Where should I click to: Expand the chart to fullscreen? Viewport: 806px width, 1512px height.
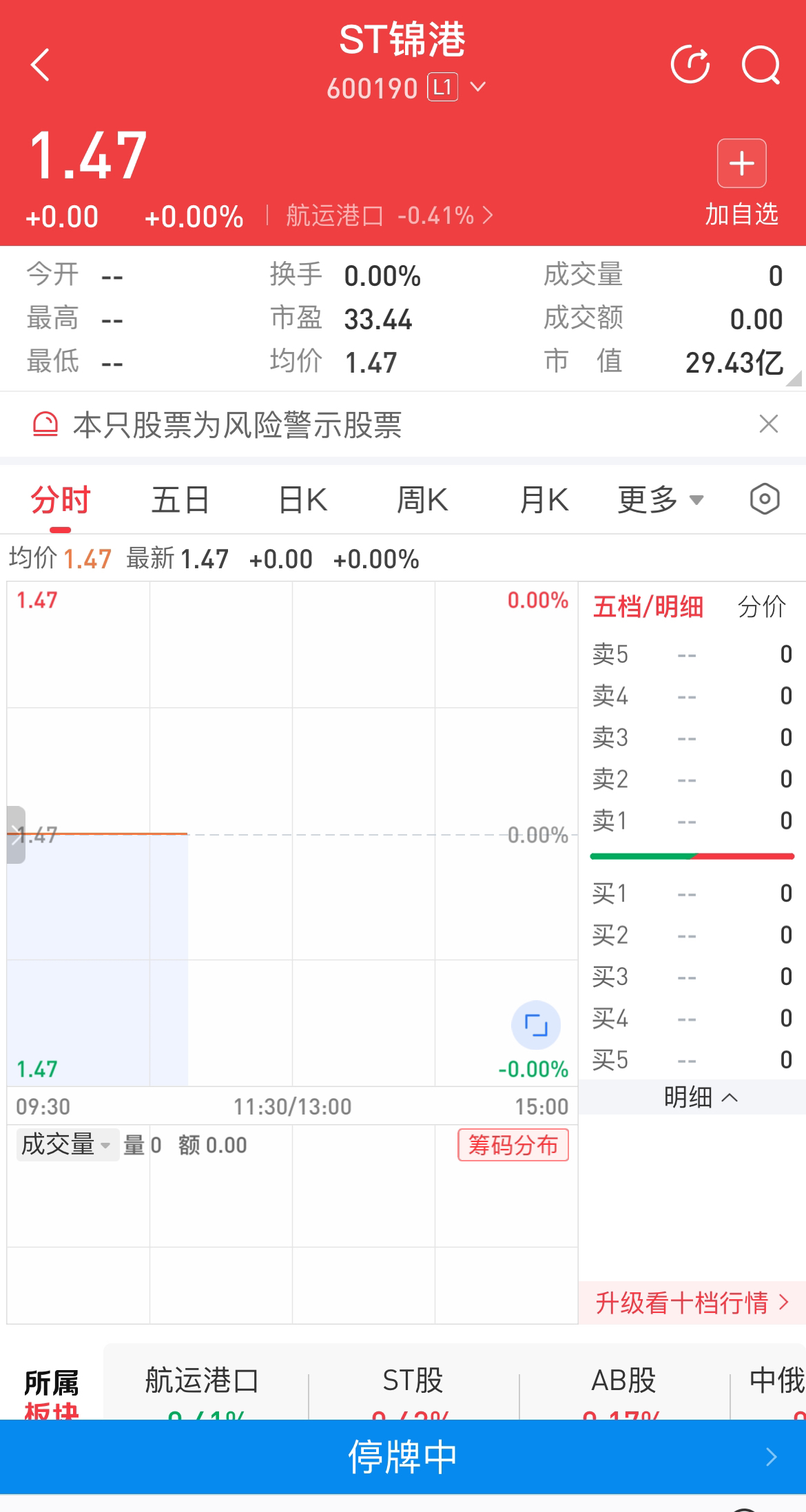coord(535,1025)
